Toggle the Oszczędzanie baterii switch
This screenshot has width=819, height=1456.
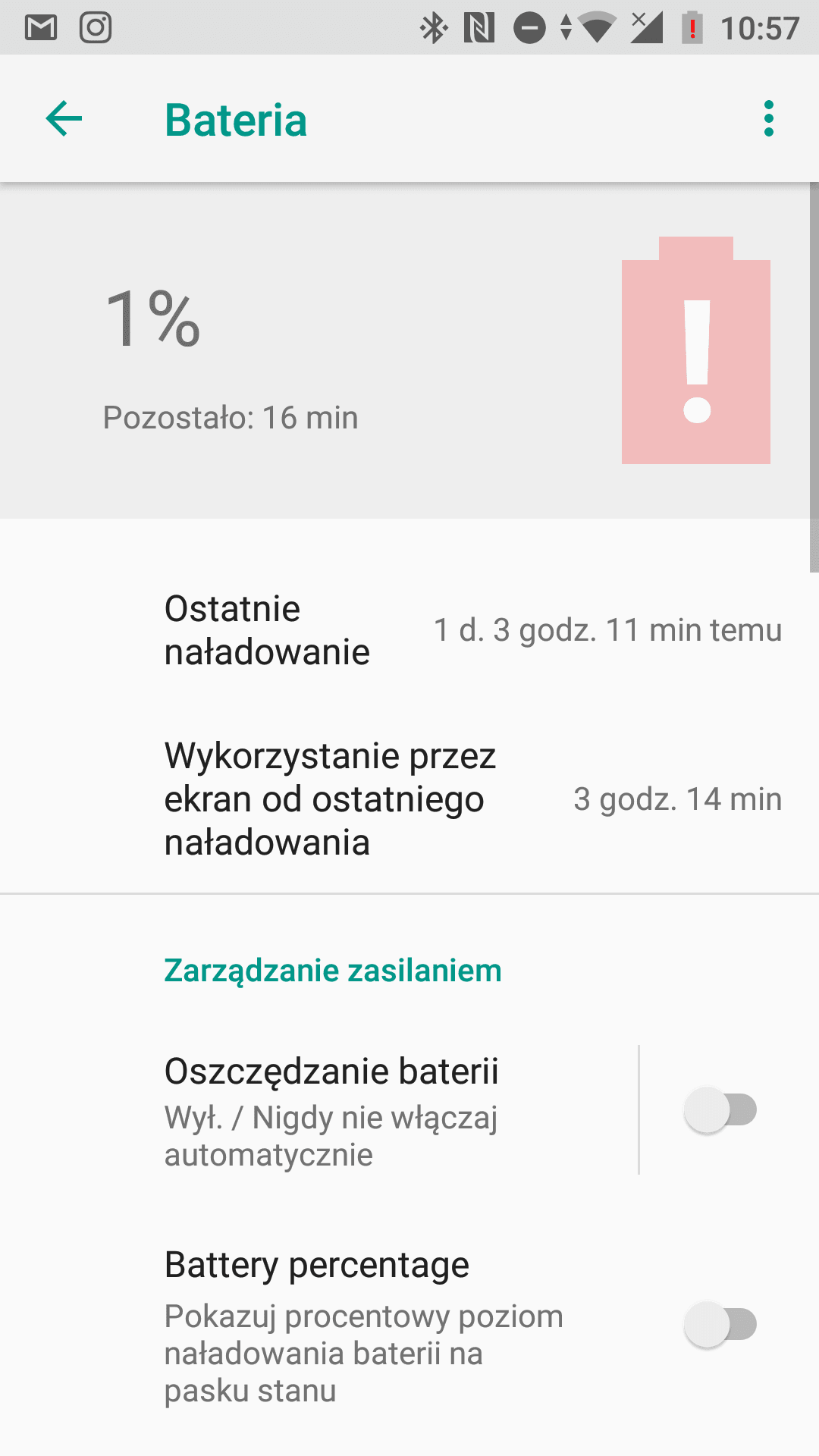(x=720, y=1110)
